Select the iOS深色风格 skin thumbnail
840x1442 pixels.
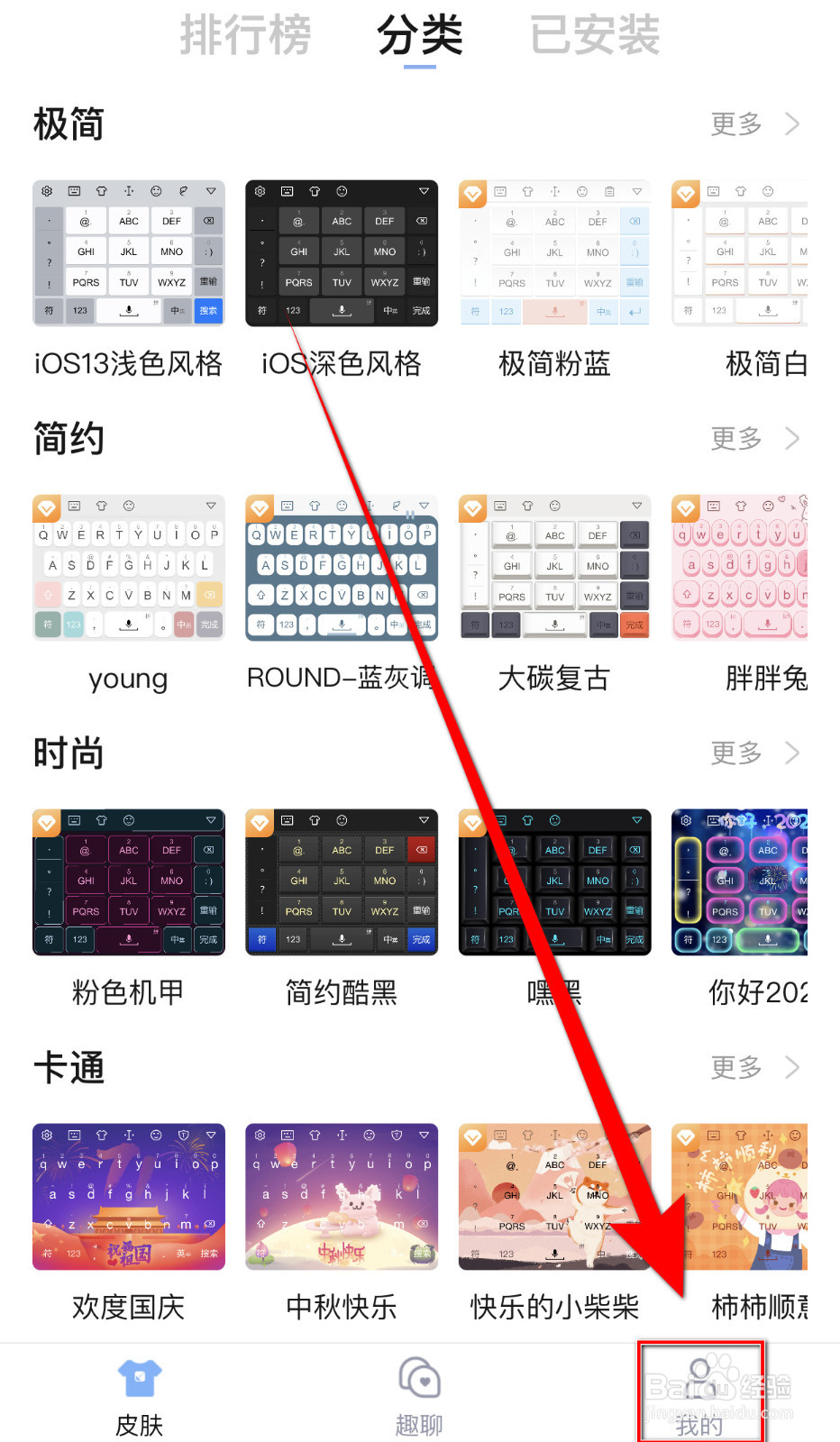click(x=341, y=252)
